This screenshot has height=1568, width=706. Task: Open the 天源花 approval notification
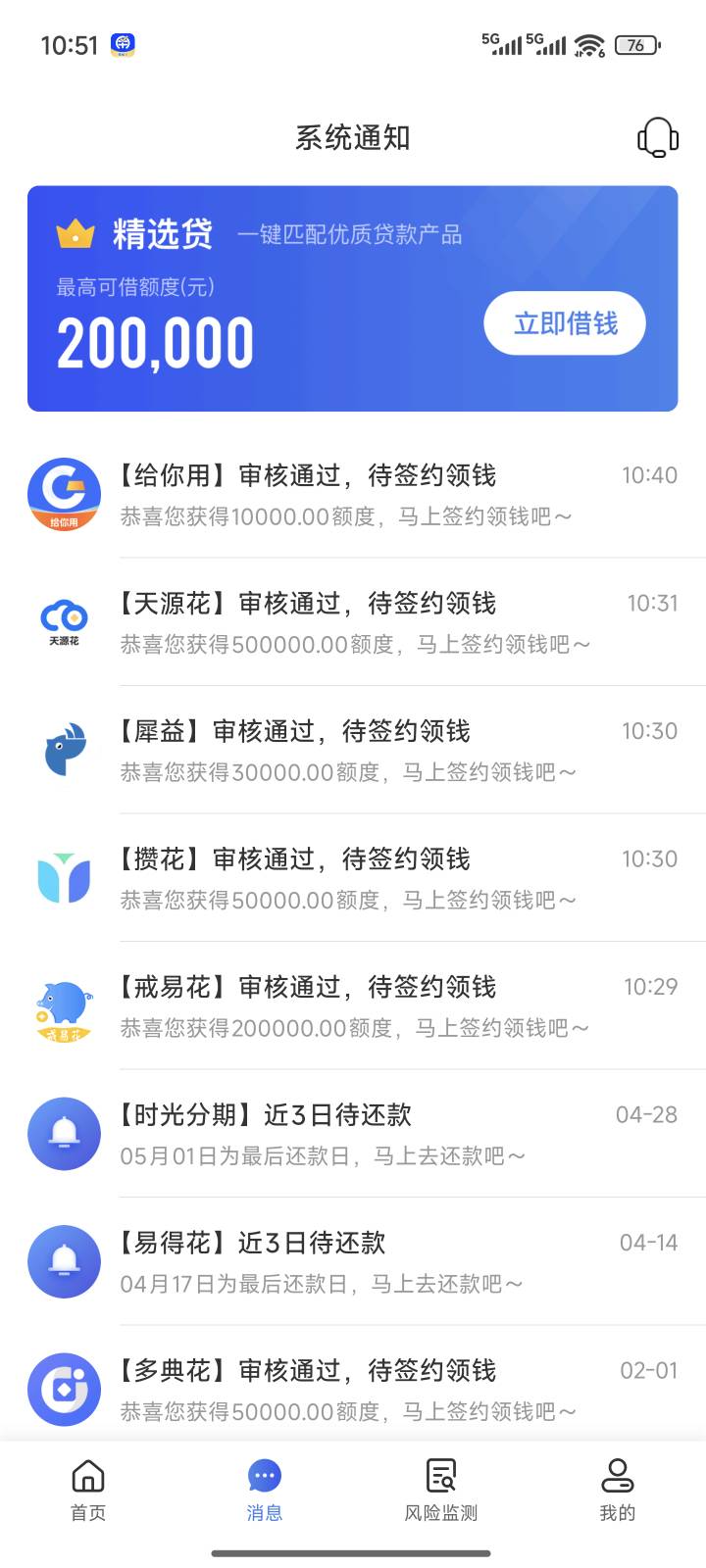[x=353, y=622]
